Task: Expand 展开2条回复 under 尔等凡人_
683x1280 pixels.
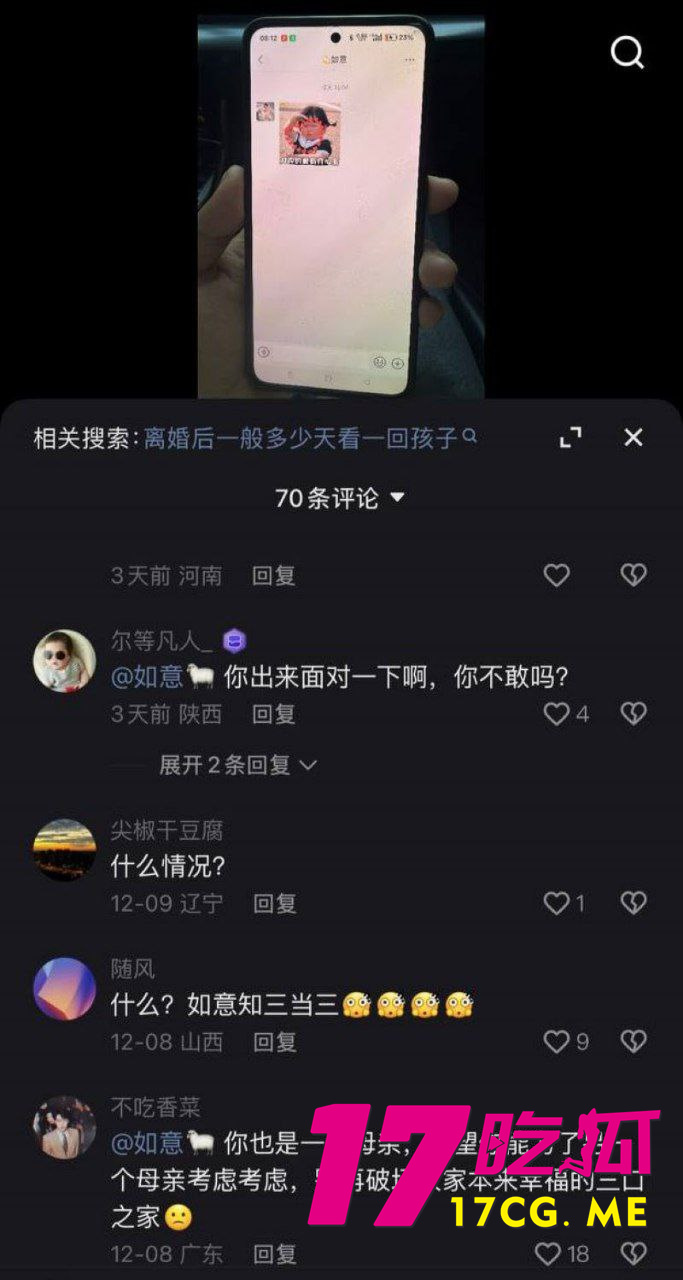Action: click(238, 765)
